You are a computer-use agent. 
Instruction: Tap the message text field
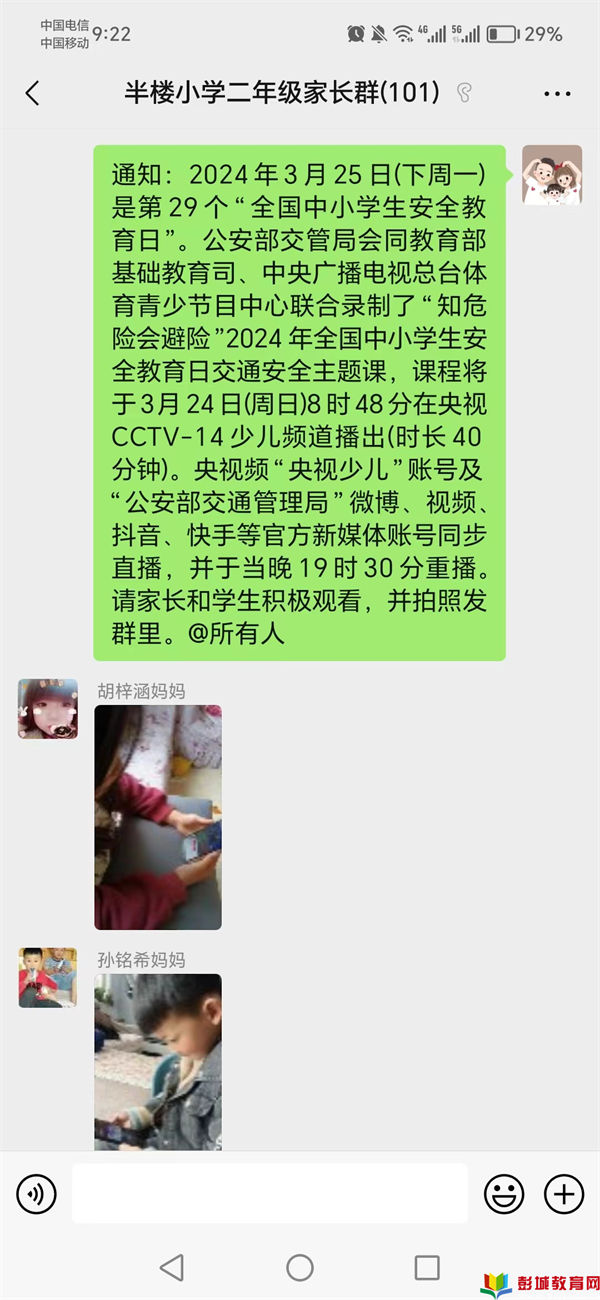click(270, 1193)
